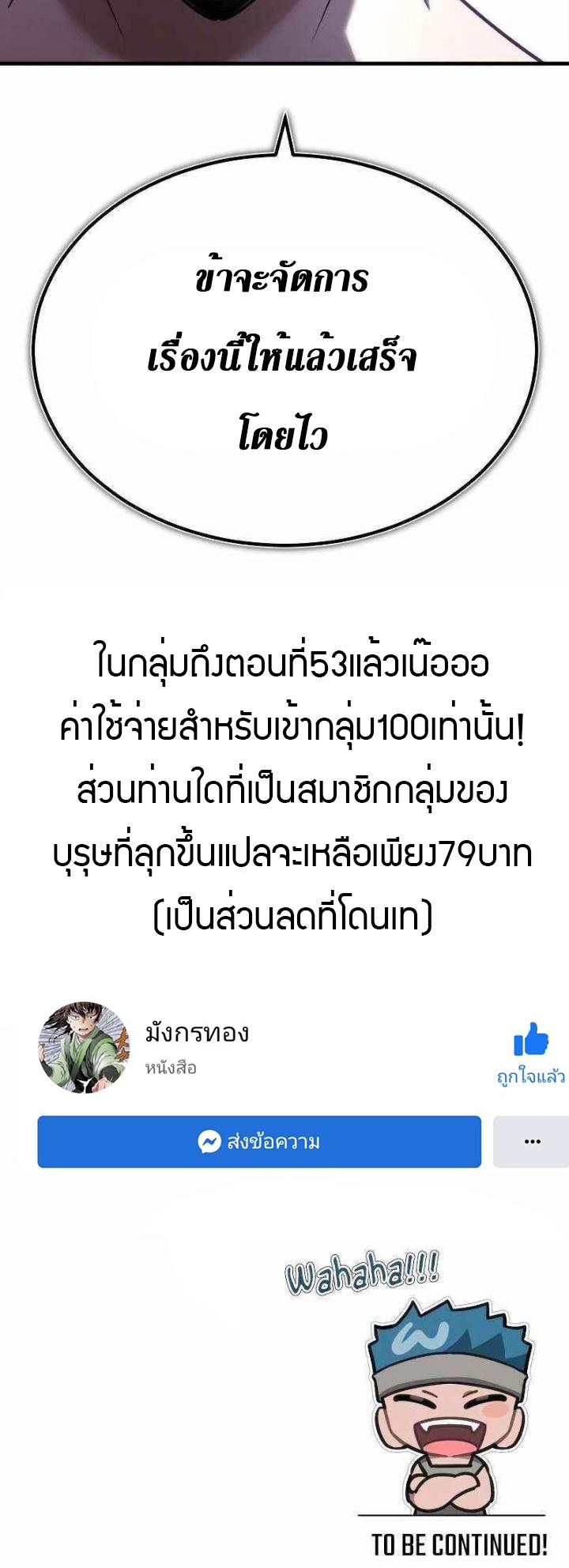The width and height of the screenshot is (569, 1568).
Task: Select the Messenger icon inside the message button
Action: 209,1141
